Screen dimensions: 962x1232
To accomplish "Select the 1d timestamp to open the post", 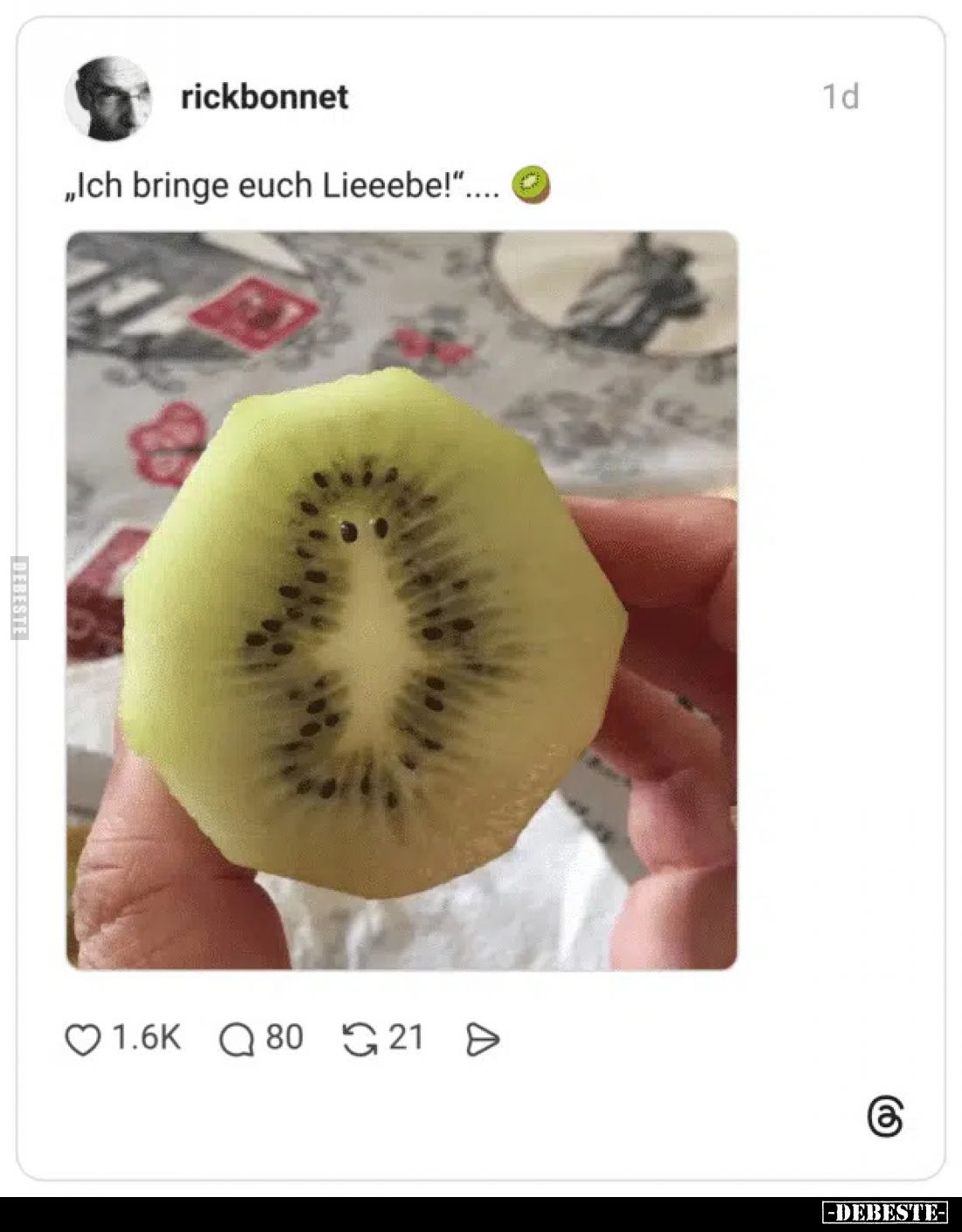I will [840, 96].
